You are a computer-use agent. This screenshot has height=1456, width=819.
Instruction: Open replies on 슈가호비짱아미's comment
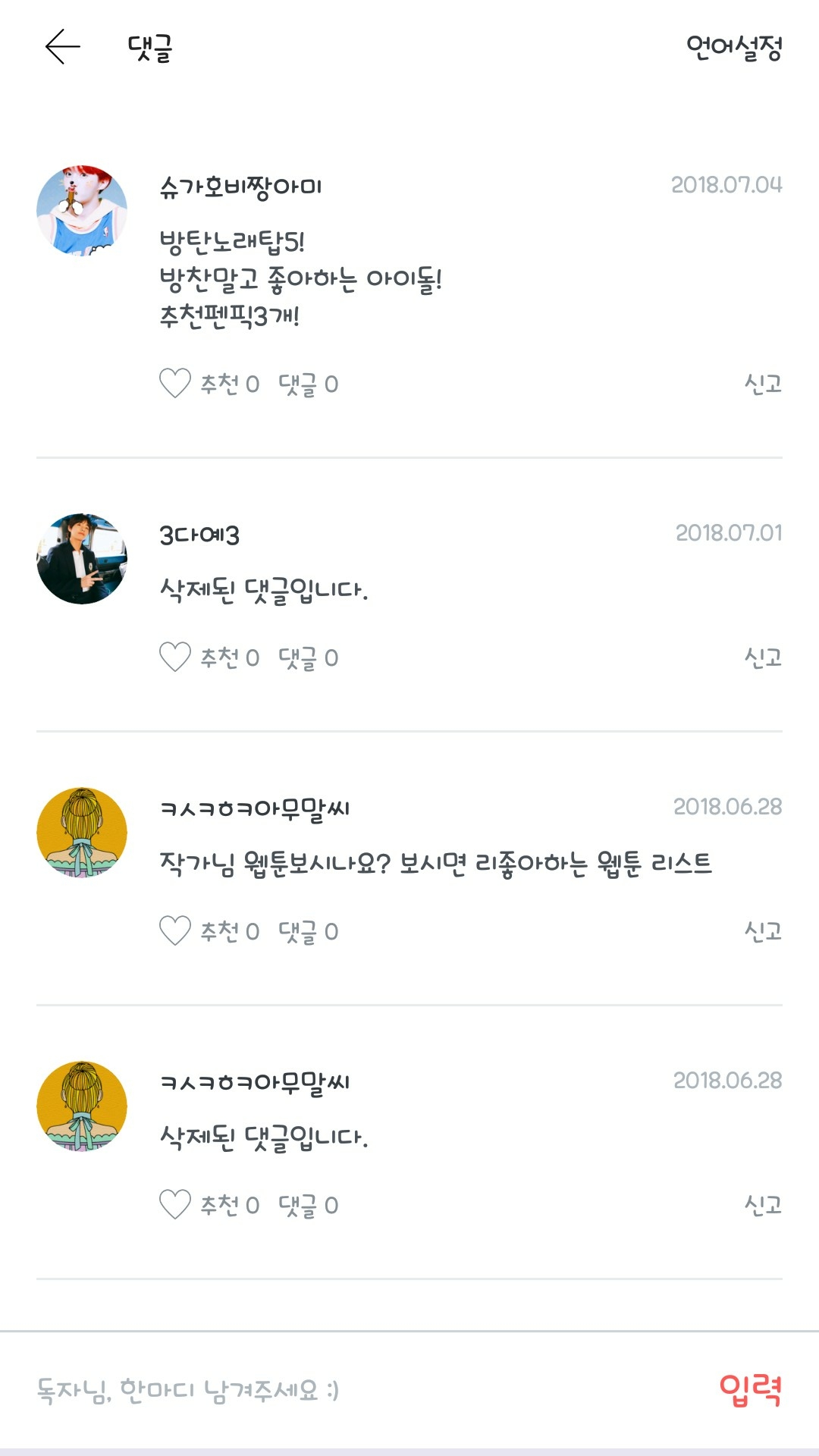tap(308, 384)
